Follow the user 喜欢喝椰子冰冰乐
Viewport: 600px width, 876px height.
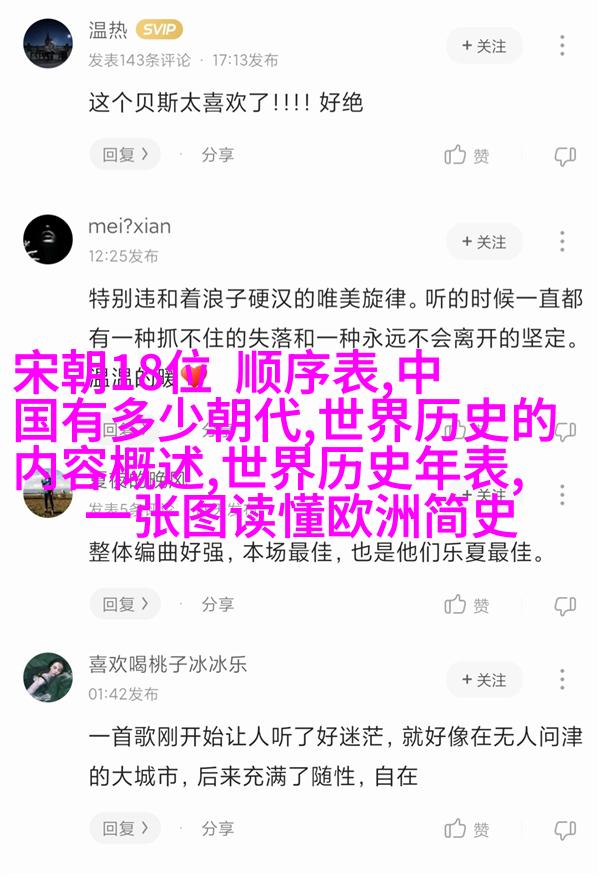tap(484, 680)
